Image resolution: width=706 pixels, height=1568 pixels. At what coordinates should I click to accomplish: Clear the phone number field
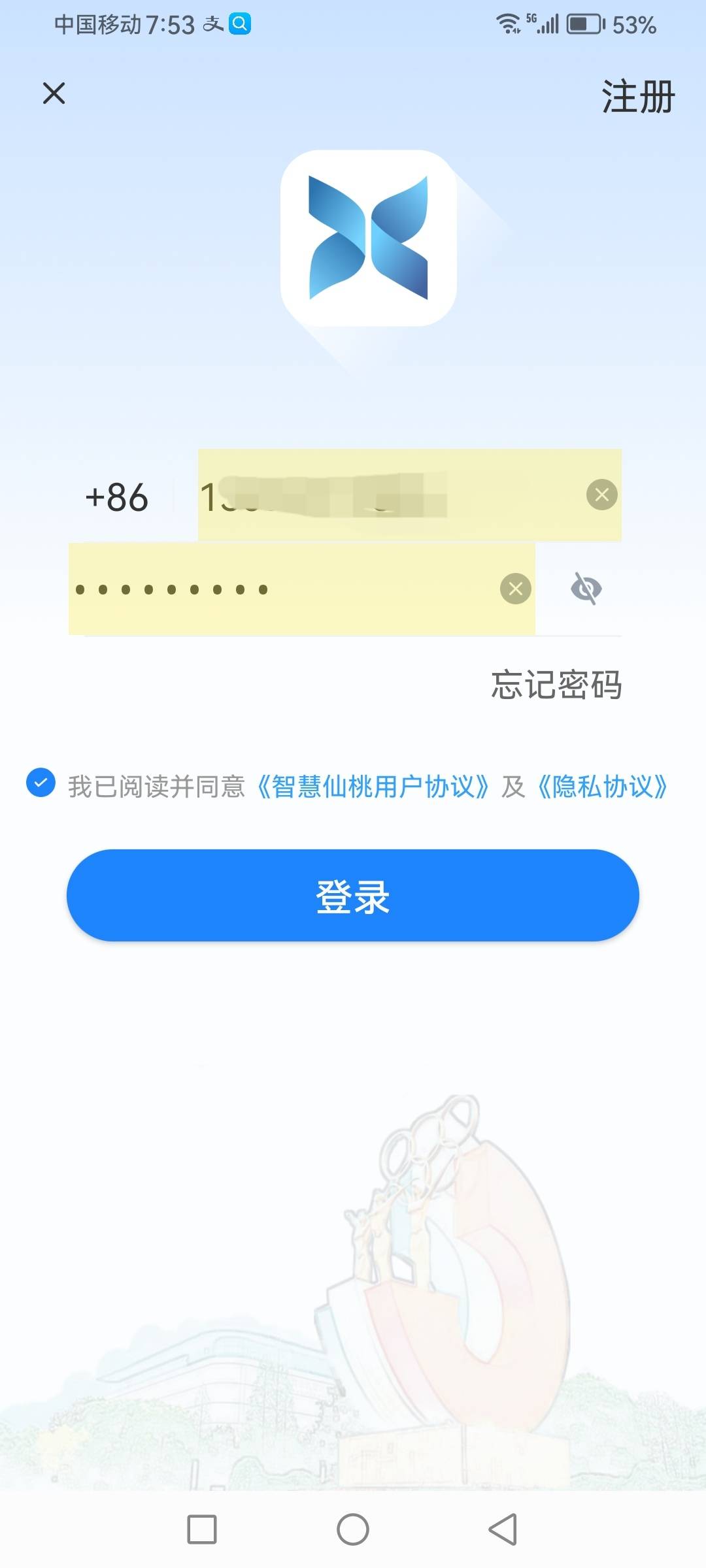601,495
